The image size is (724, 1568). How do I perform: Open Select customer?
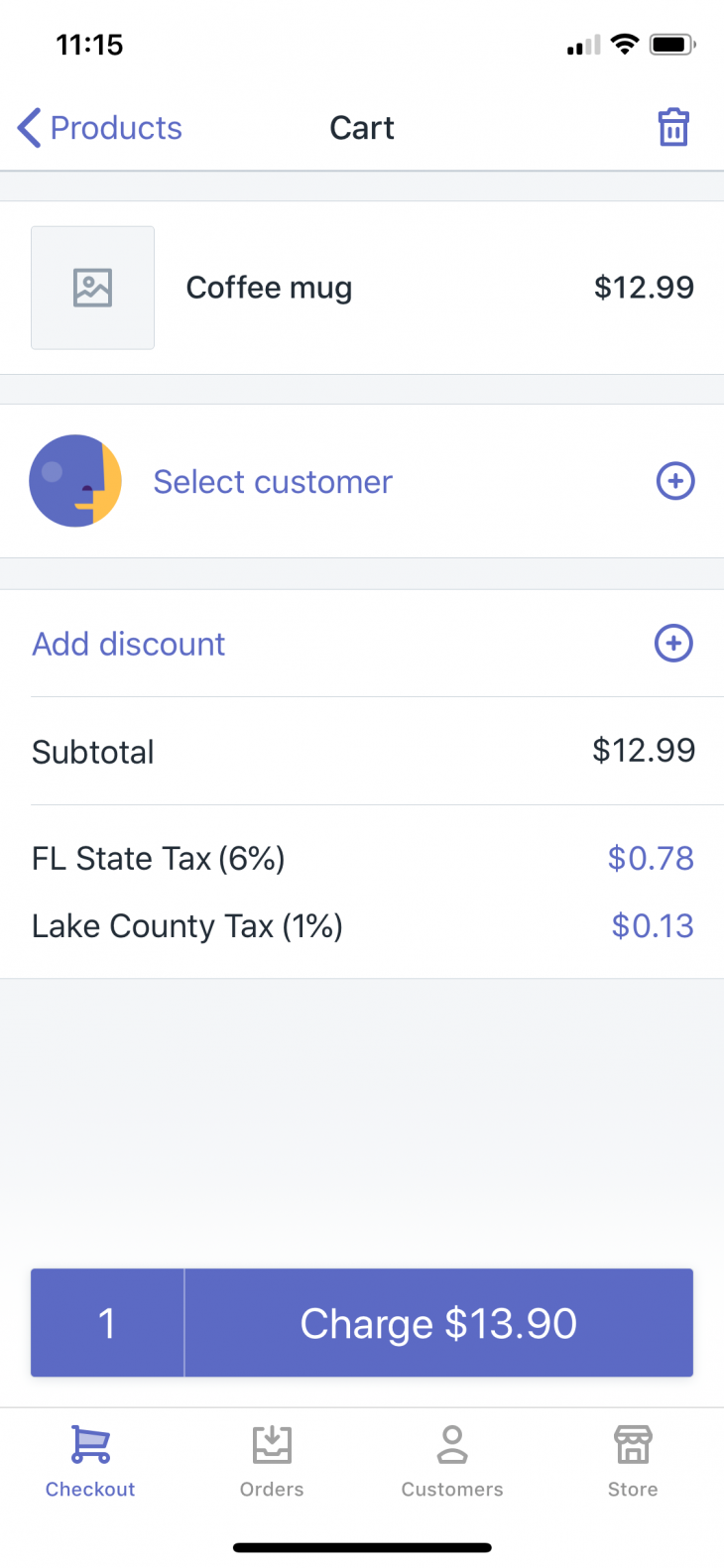point(272,481)
